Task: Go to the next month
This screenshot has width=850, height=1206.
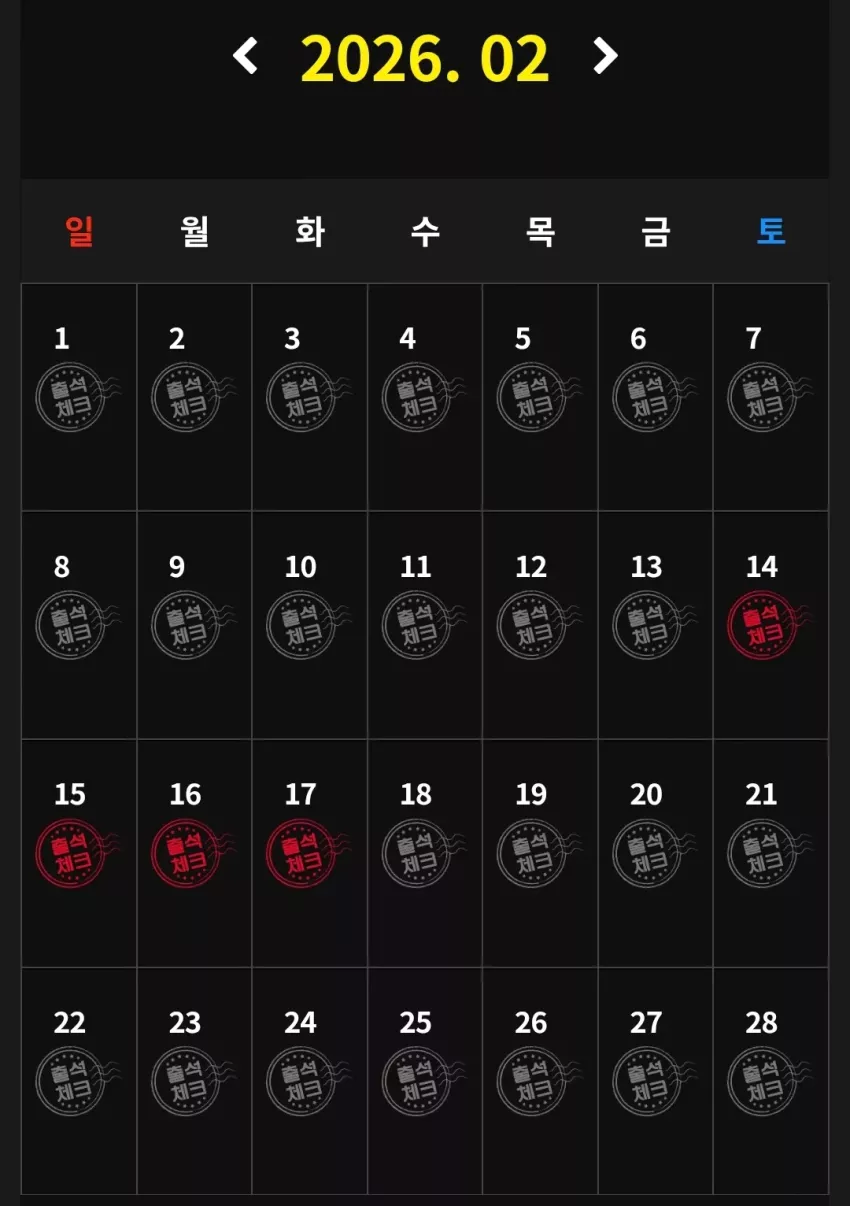Action: tap(605, 56)
